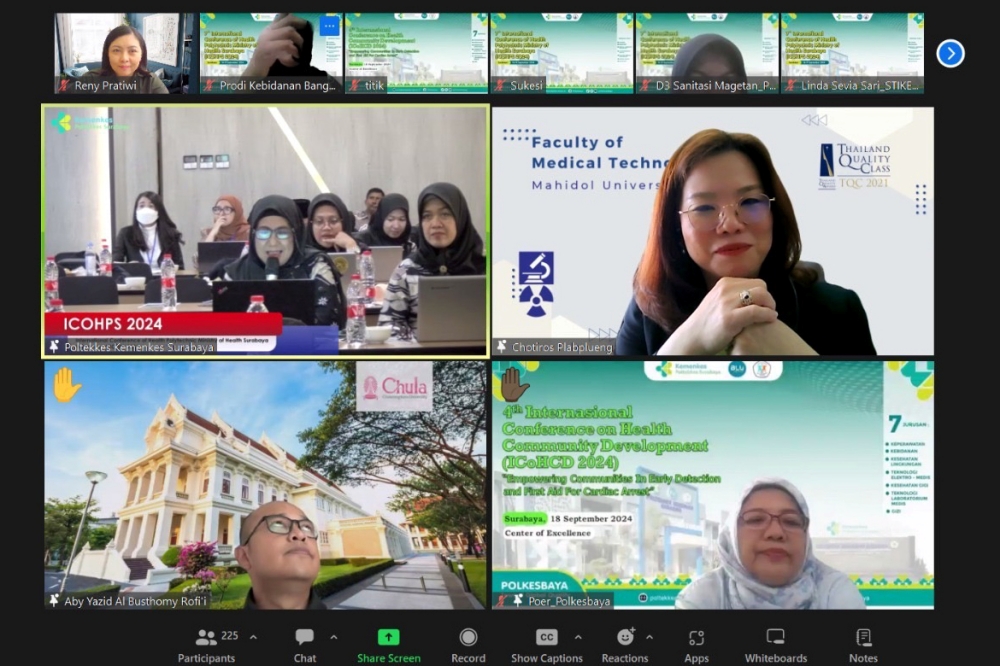Select Aby Yazid Al Busthomy Rofi'i's video tile

click(x=265, y=485)
